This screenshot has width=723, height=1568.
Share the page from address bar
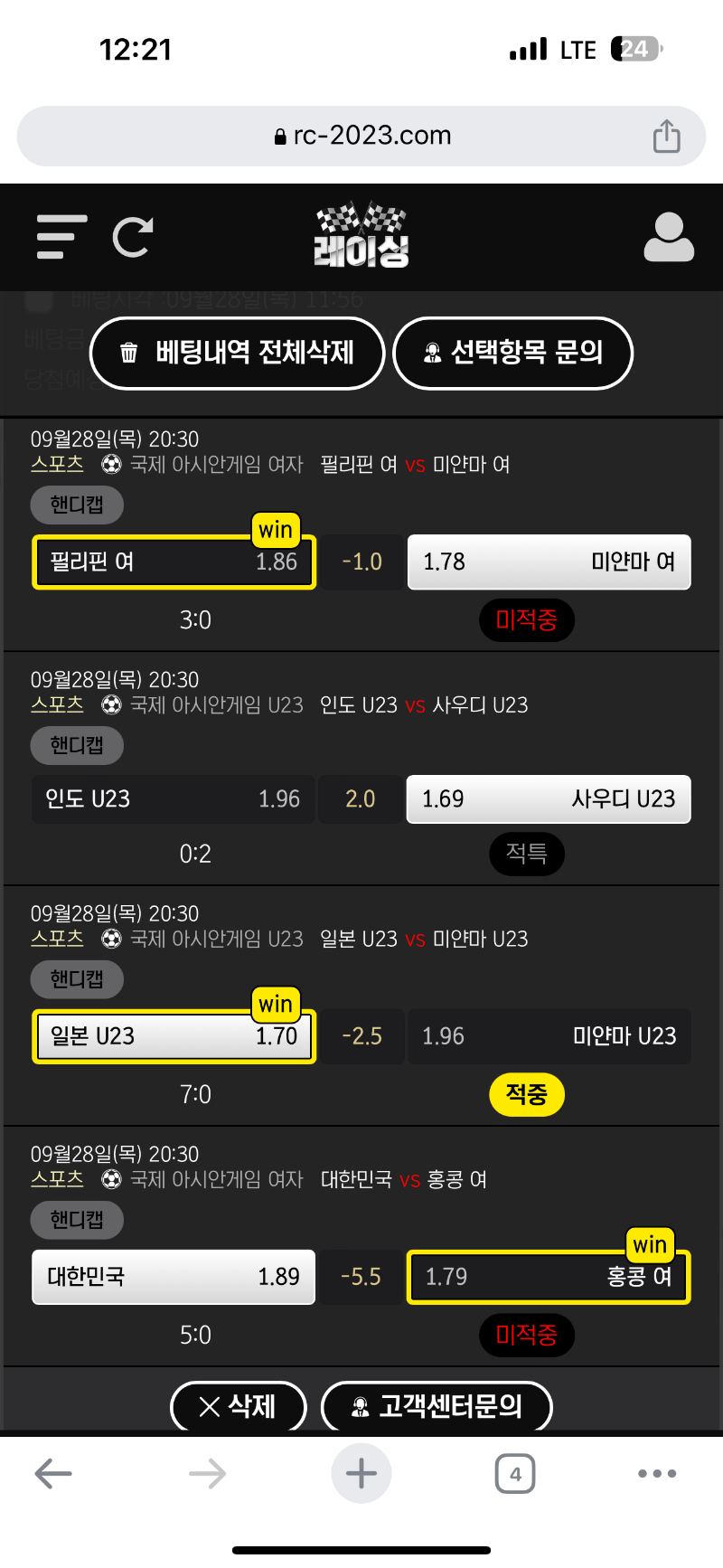click(666, 137)
